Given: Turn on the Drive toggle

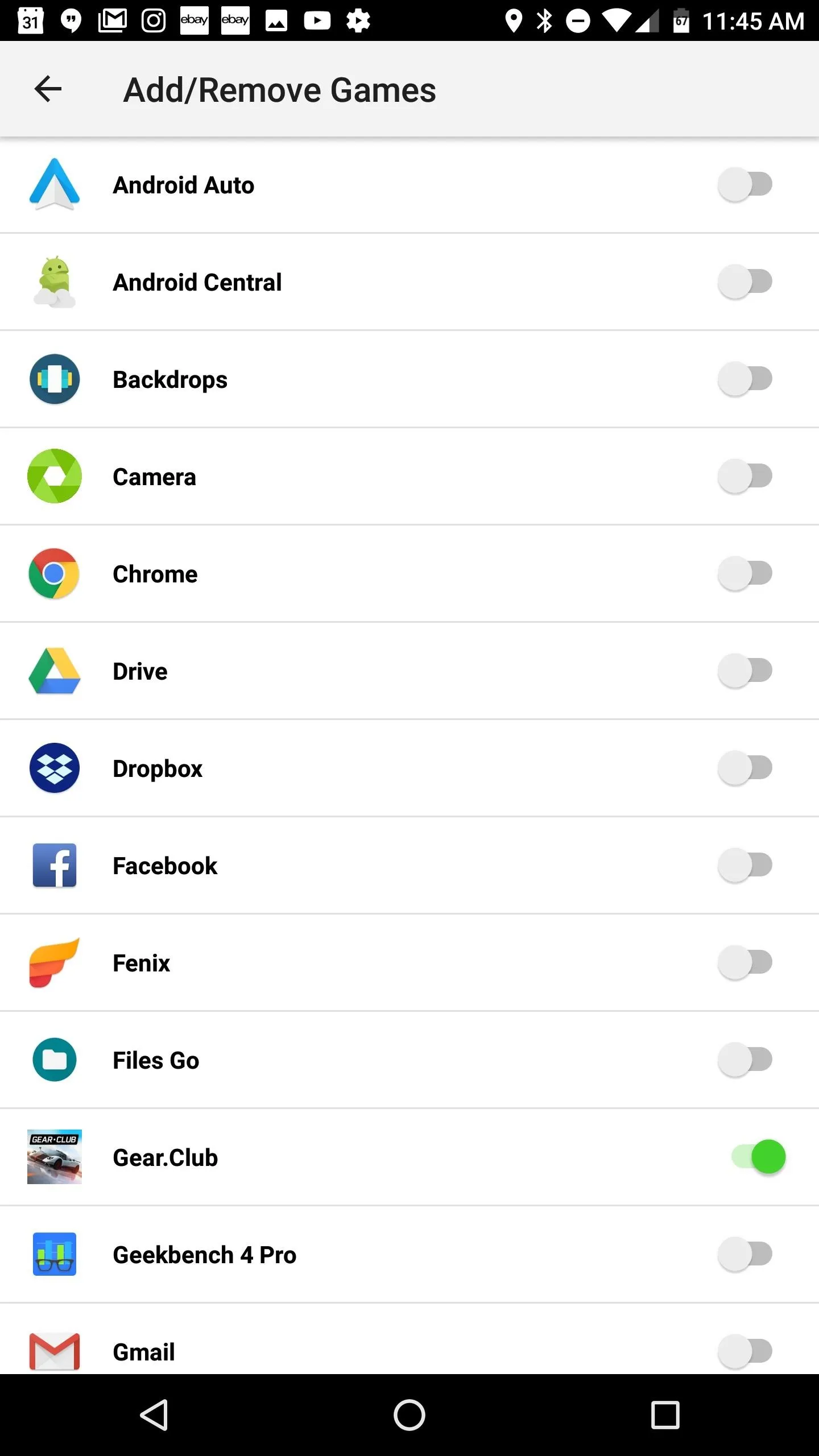Looking at the screenshot, I should click(x=745, y=671).
